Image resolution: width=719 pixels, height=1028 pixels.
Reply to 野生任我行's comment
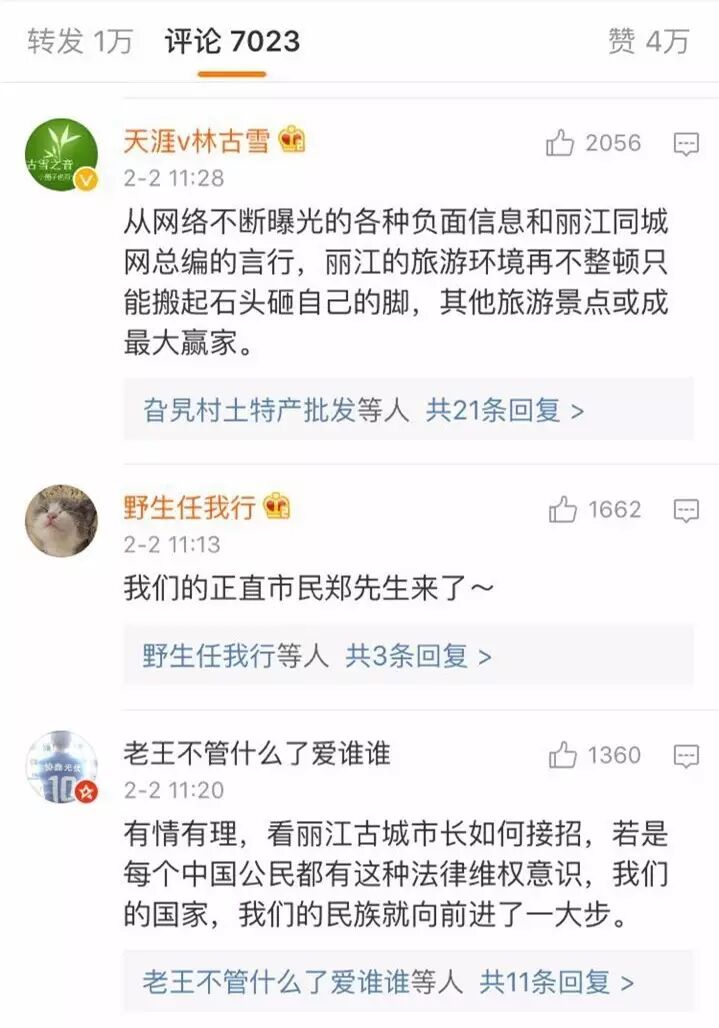pos(686,511)
